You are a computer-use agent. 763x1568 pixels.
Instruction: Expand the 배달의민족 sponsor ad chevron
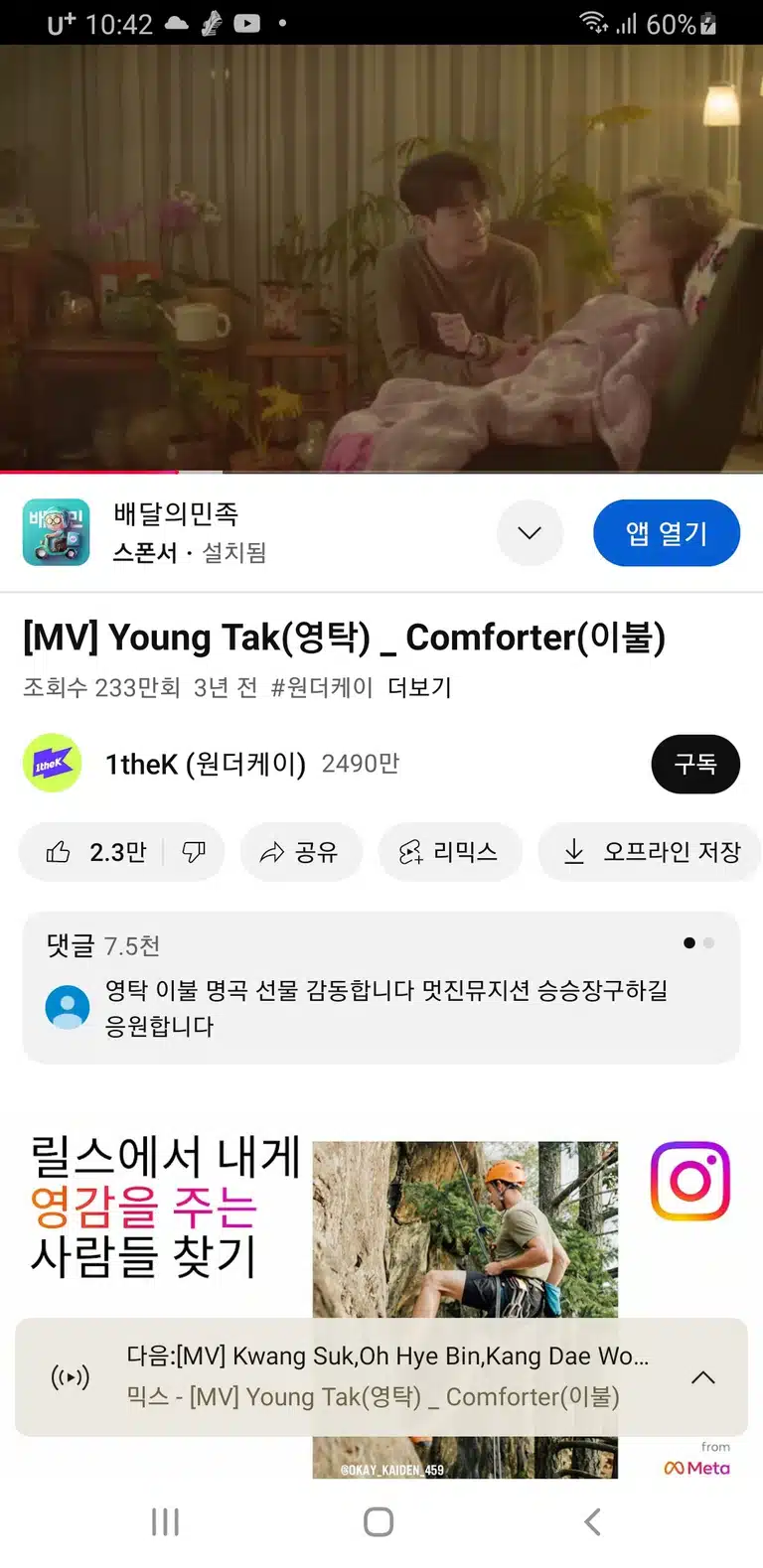tap(530, 533)
